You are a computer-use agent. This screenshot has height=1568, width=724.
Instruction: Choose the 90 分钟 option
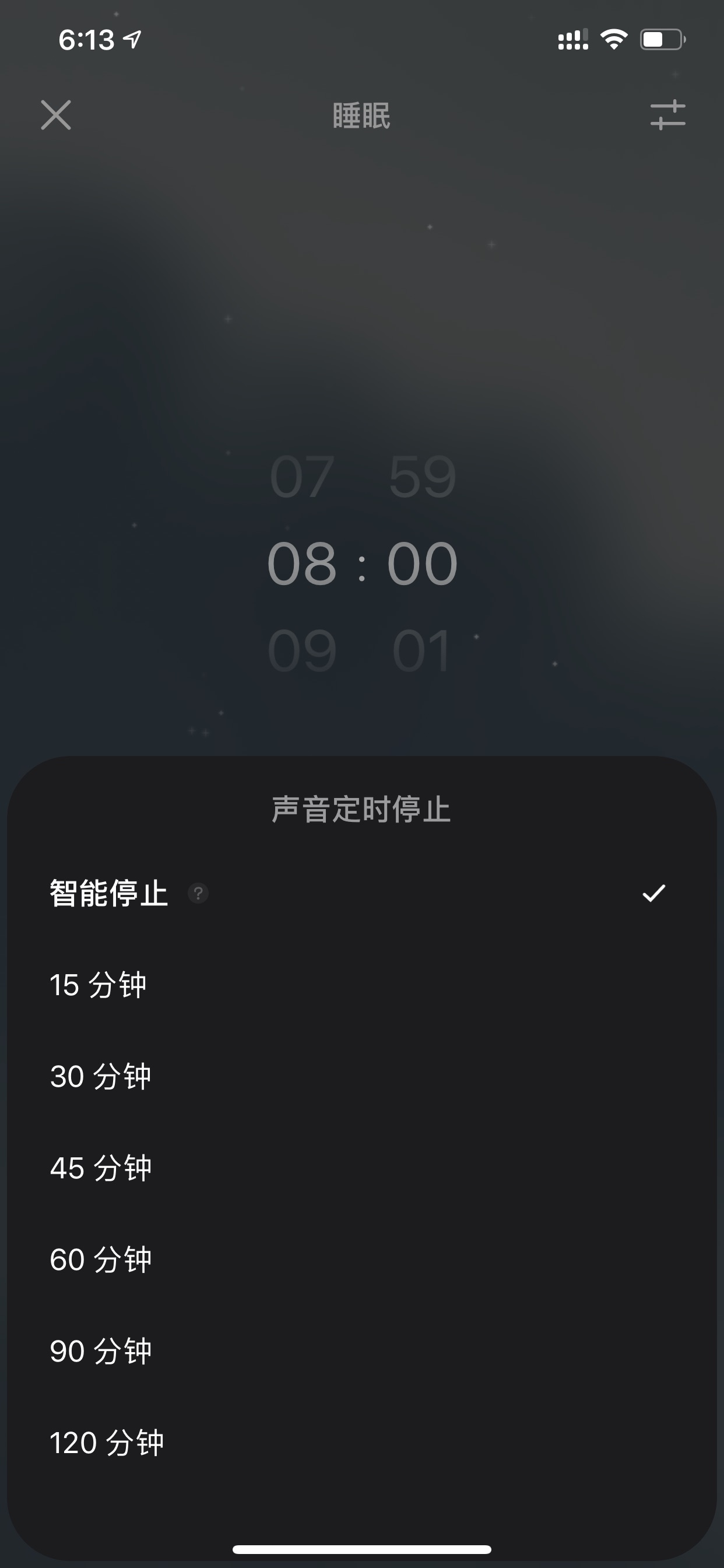(361, 1352)
